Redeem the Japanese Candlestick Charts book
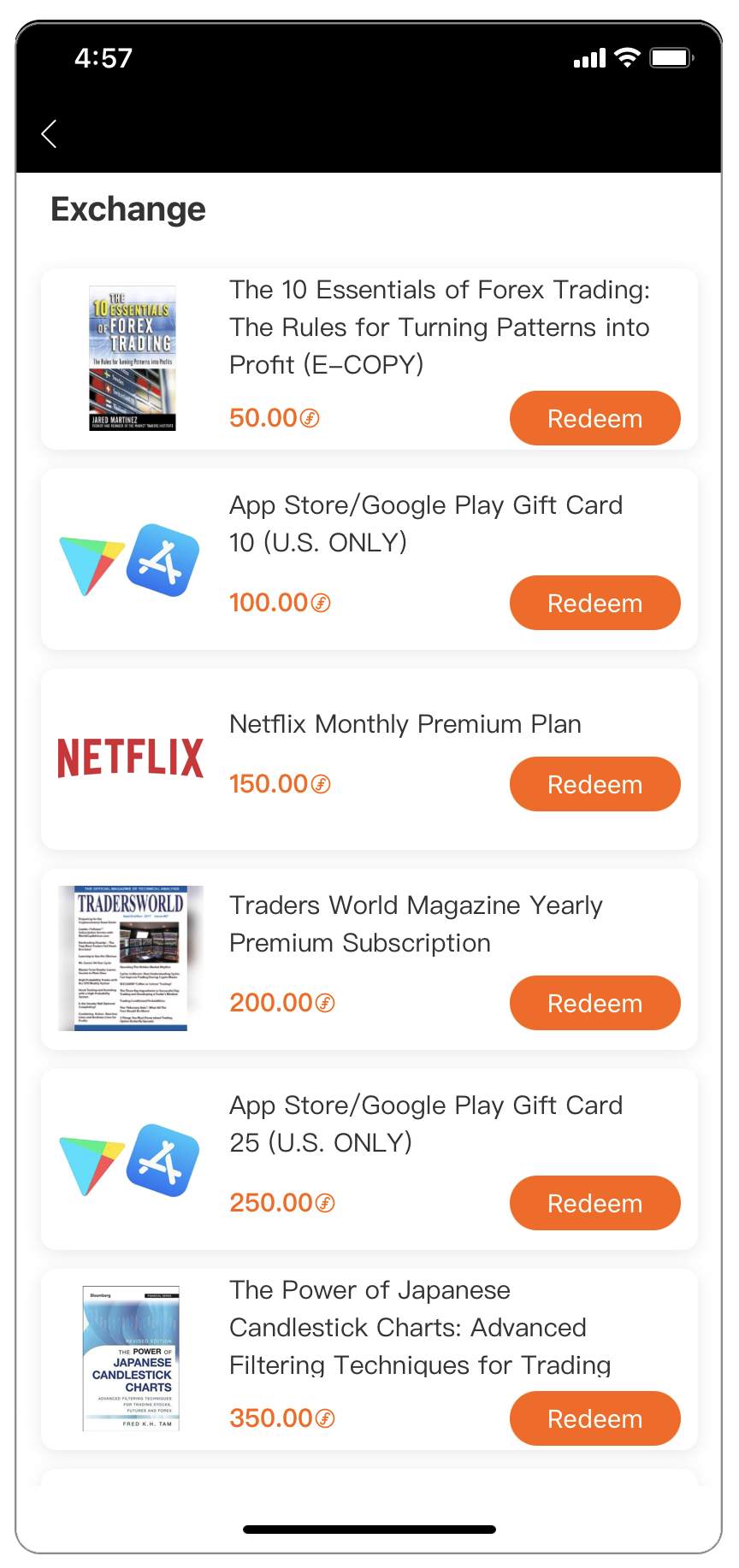Screen dimensions: 739x1568 coord(594,1418)
